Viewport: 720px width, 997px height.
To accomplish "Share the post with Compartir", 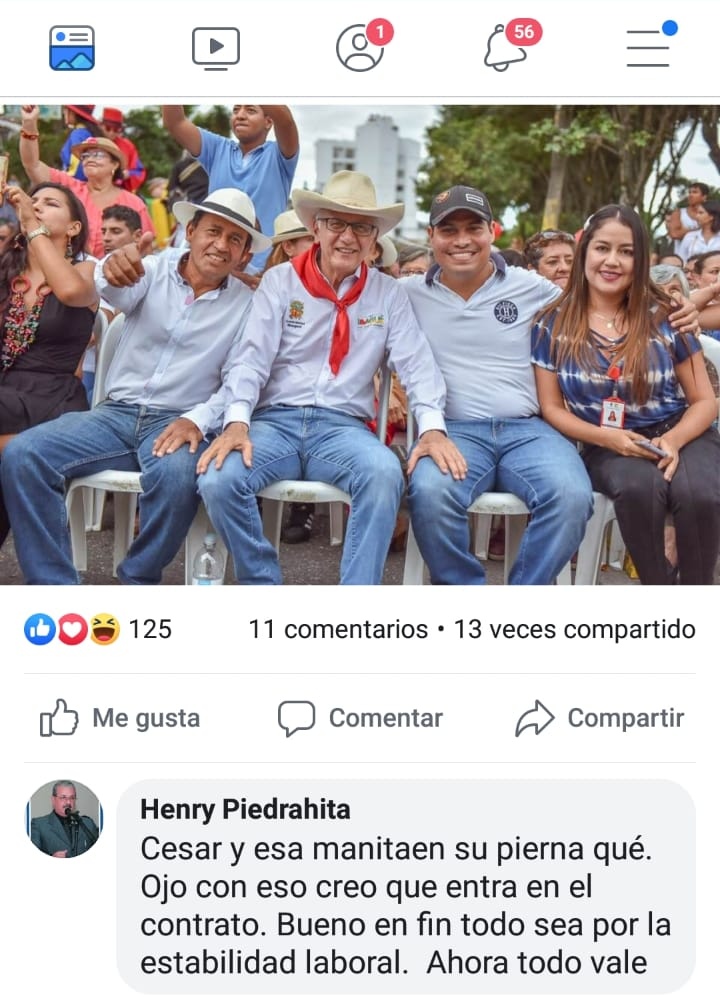I will (x=600, y=718).
